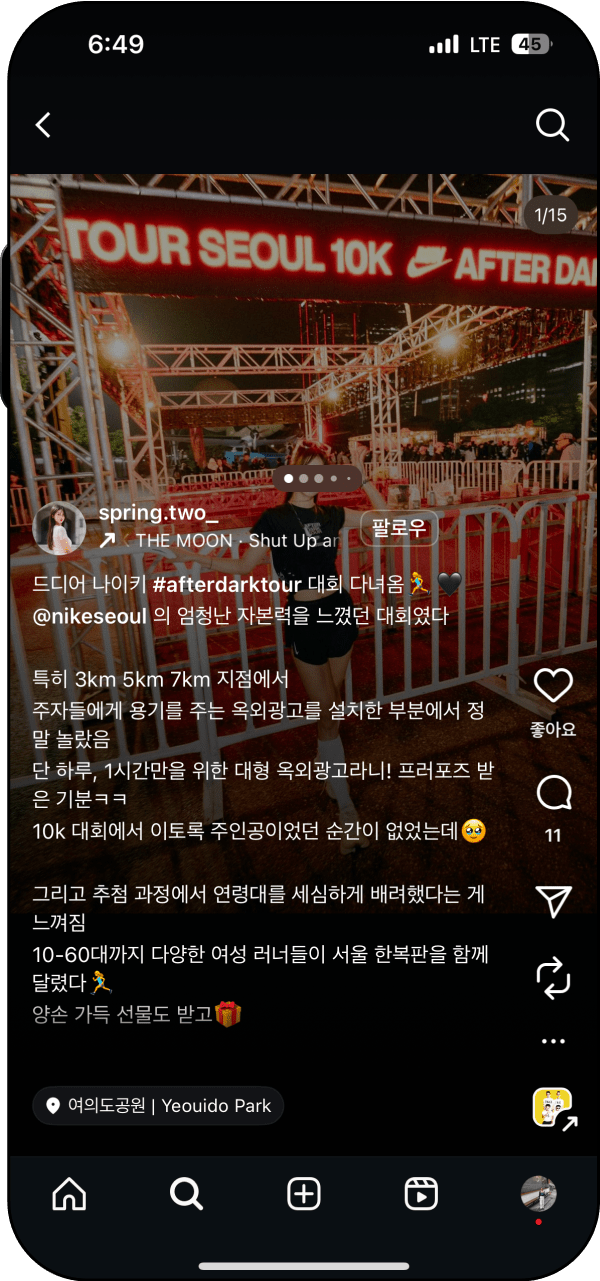
Task: Open the three-dot more options menu
Action: [553, 1041]
